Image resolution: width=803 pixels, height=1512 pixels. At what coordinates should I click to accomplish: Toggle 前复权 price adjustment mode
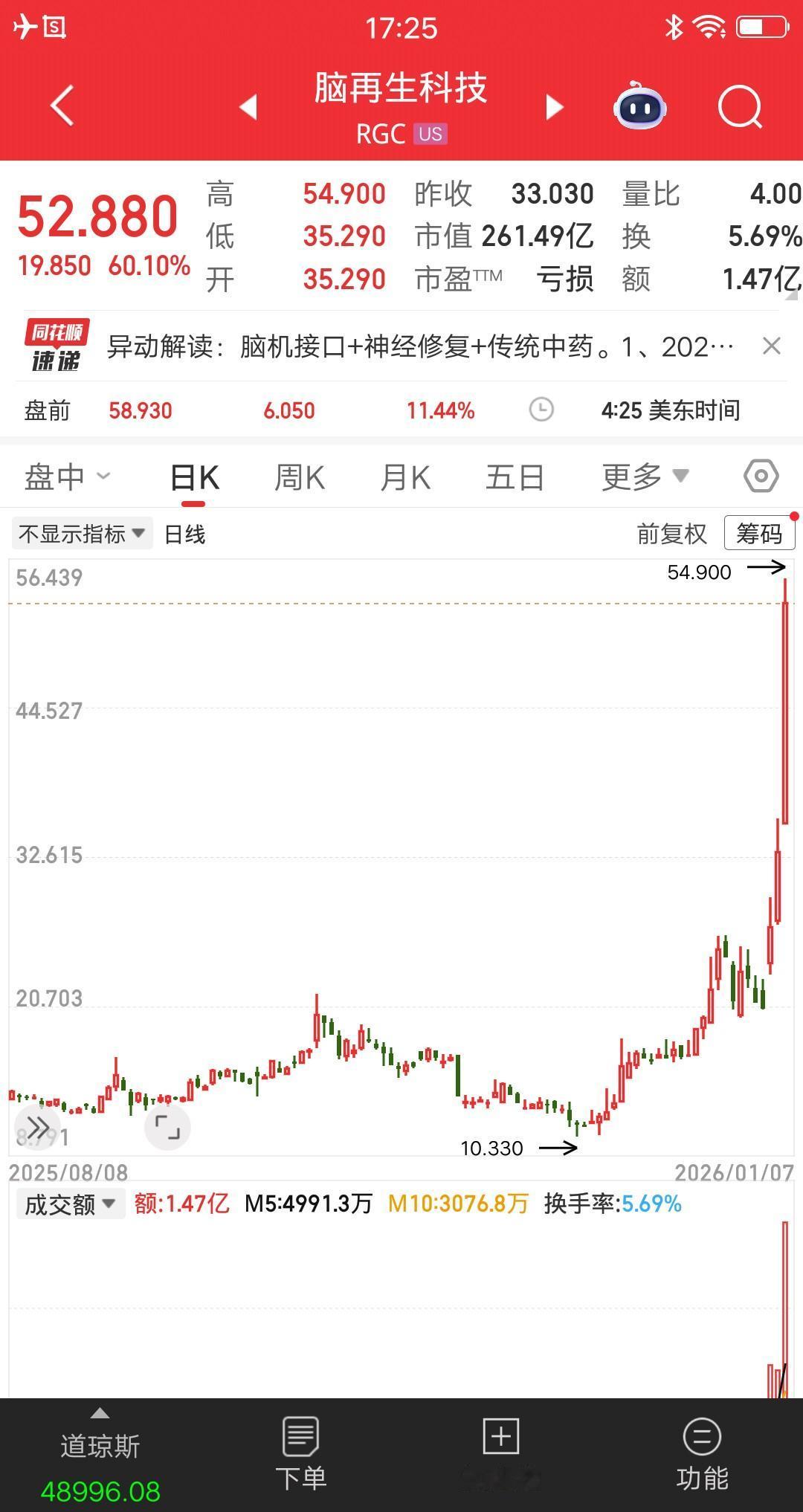tap(671, 533)
